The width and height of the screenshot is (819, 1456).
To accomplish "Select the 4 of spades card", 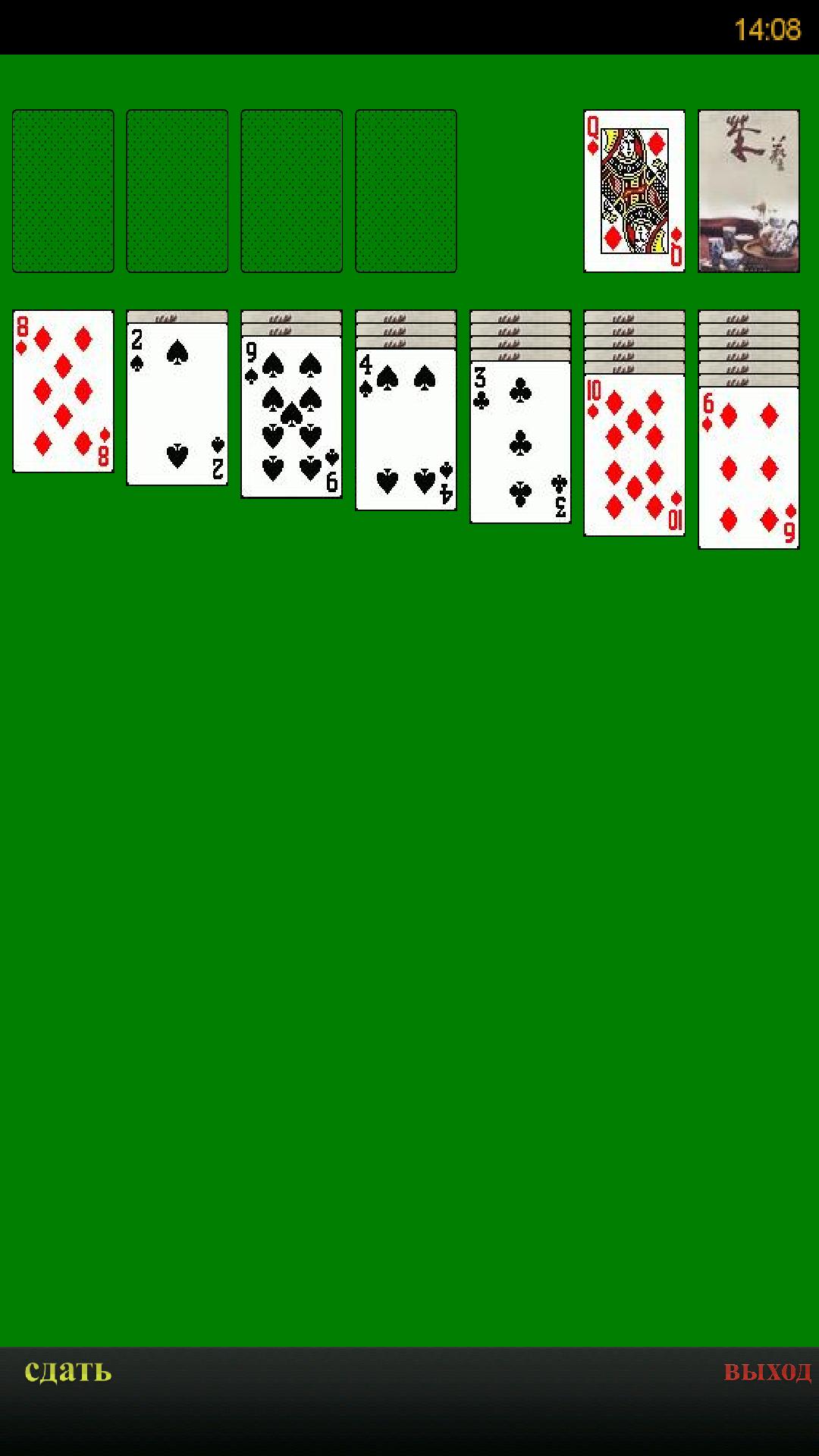I will (406, 430).
